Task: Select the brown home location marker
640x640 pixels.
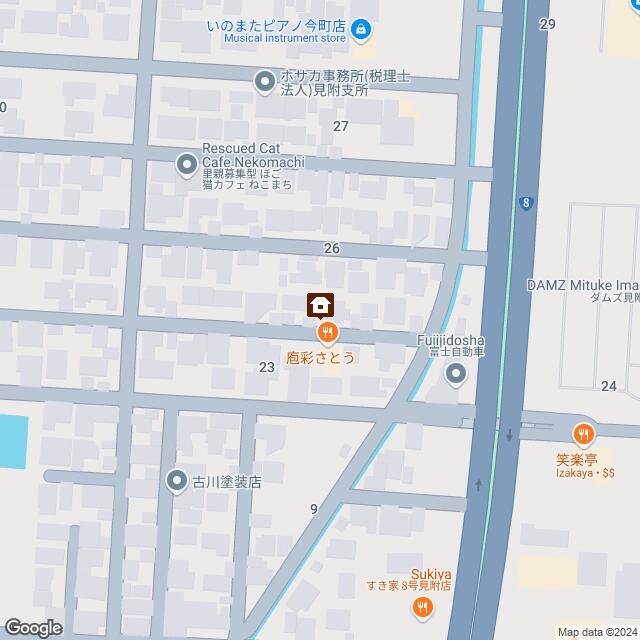Action: [320, 303]
